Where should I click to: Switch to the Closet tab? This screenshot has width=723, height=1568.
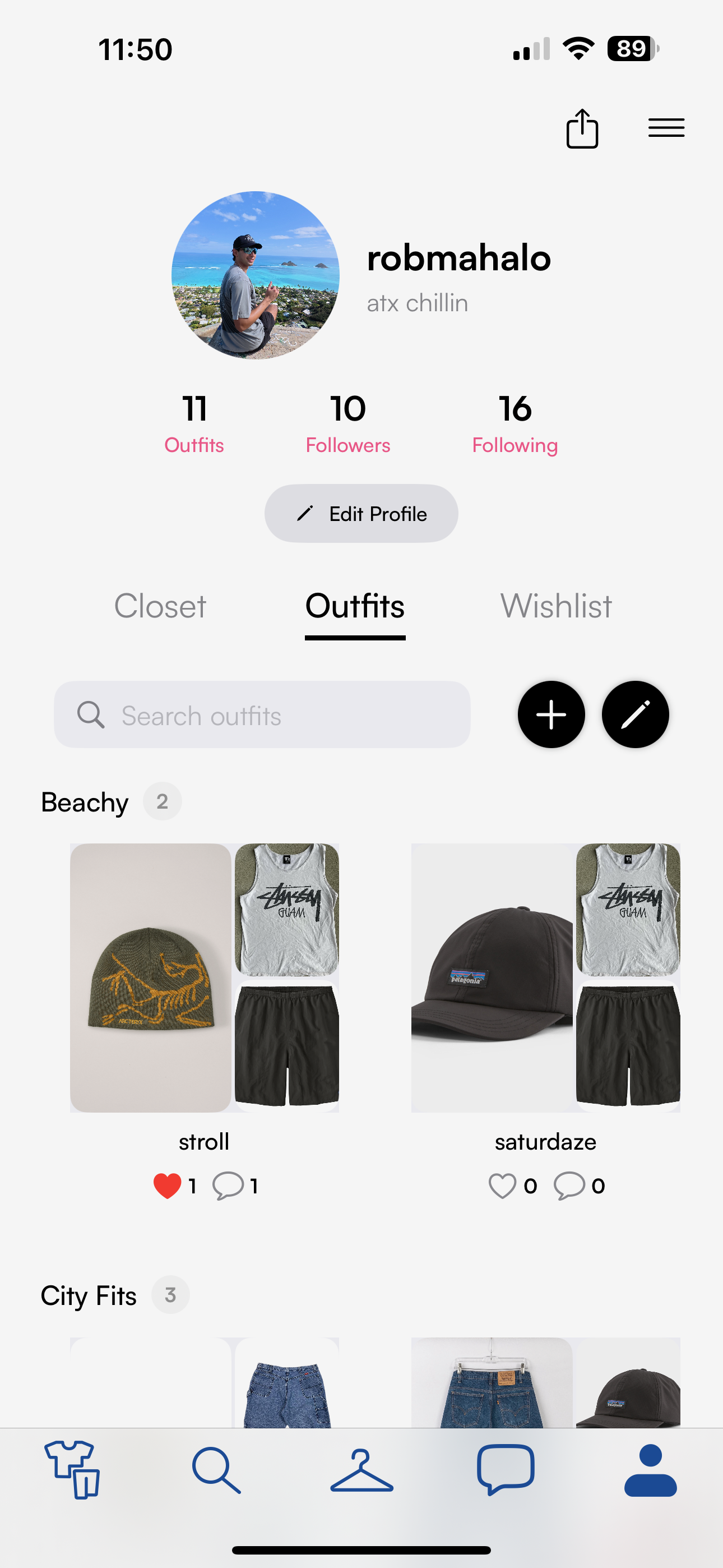[159, 606]
